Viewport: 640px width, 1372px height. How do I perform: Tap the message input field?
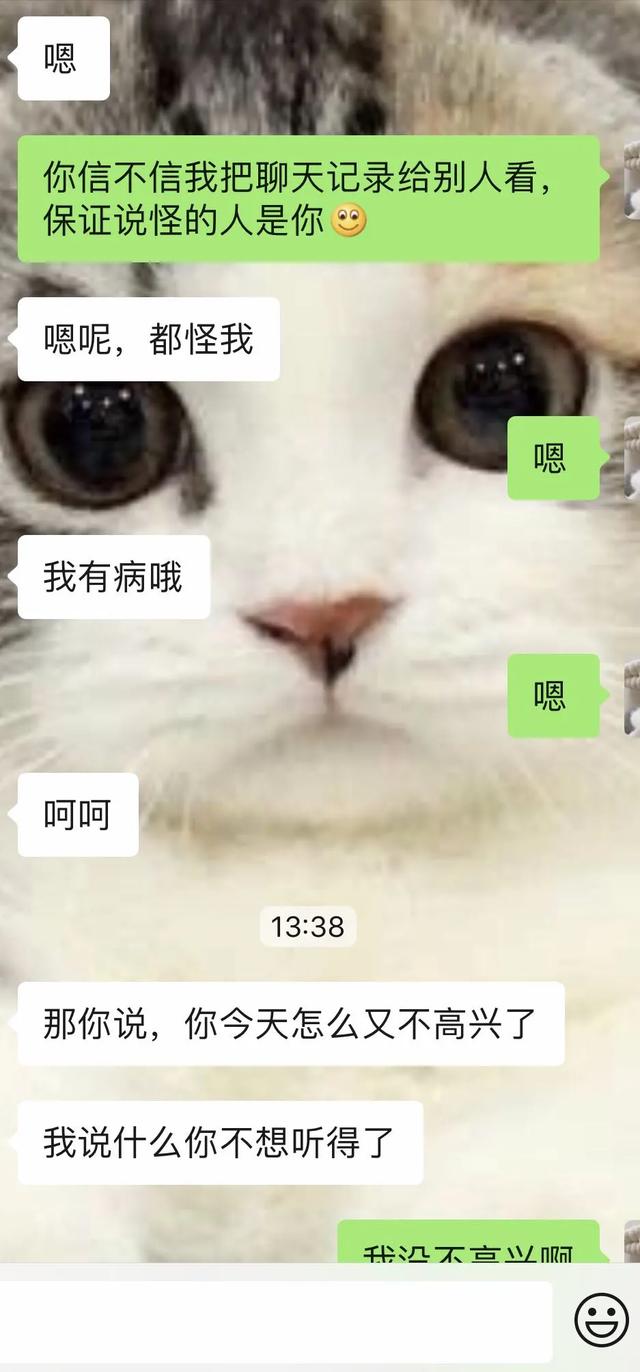(275, 1320)
